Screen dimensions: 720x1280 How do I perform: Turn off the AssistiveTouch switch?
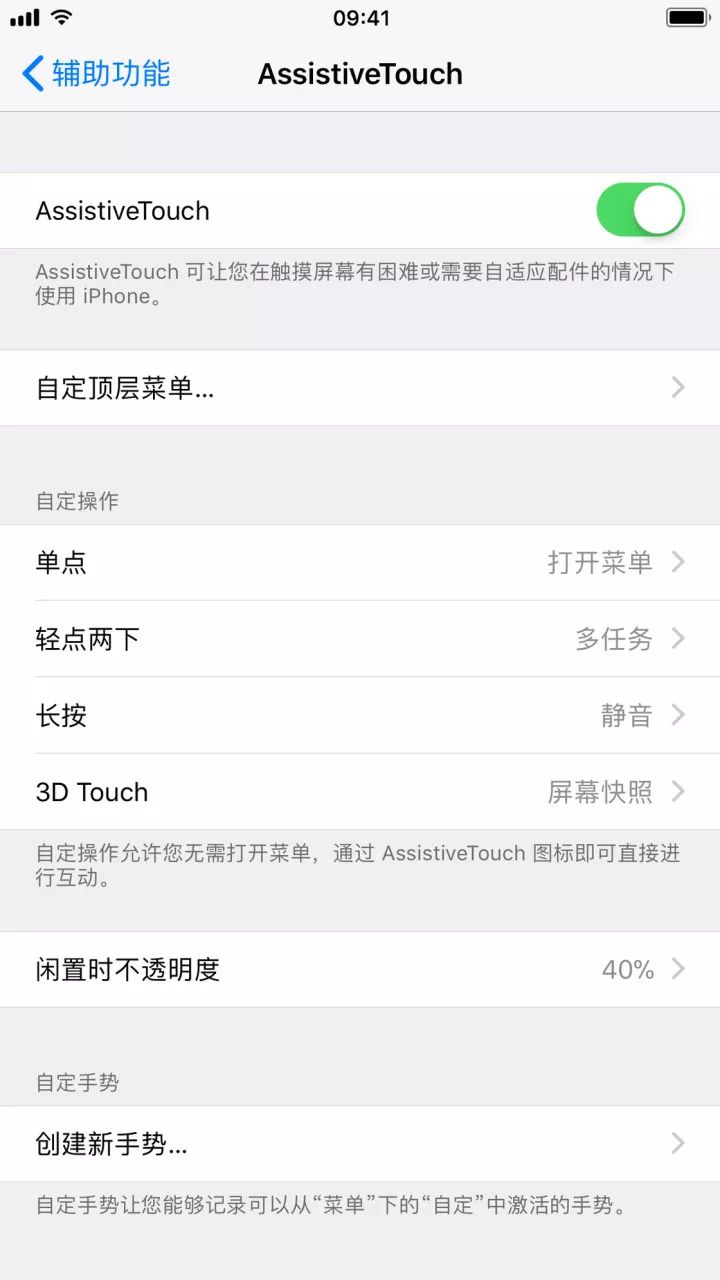[x=640, y=210]
